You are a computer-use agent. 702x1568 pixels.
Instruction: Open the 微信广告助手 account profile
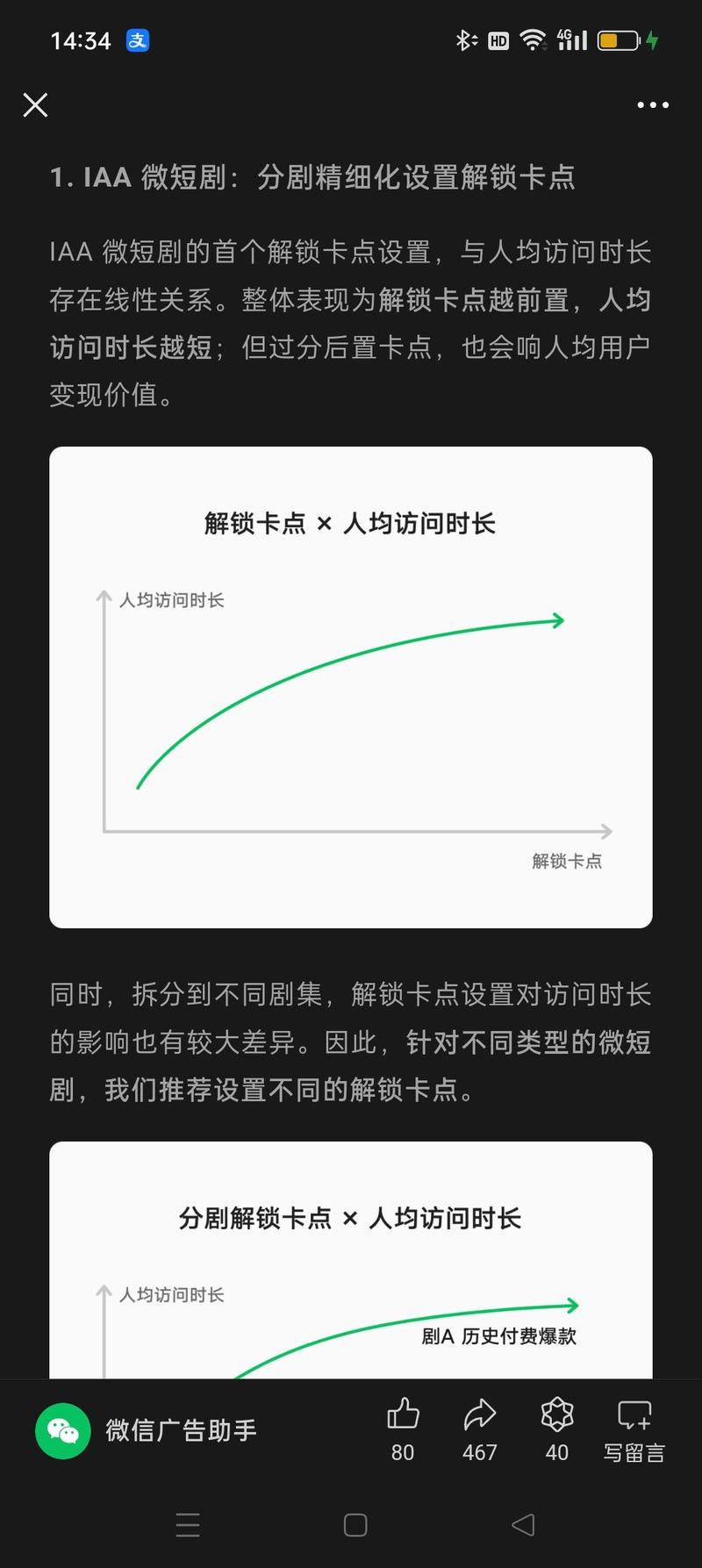[147, 1430]
